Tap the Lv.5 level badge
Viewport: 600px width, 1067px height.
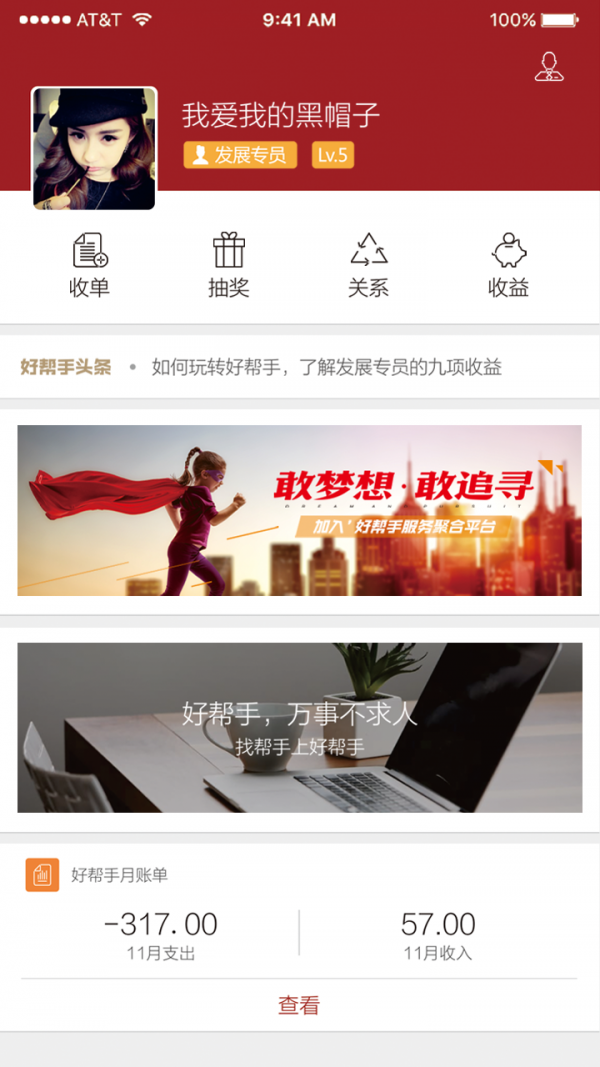pyautogui.click(x=332, y=155)
